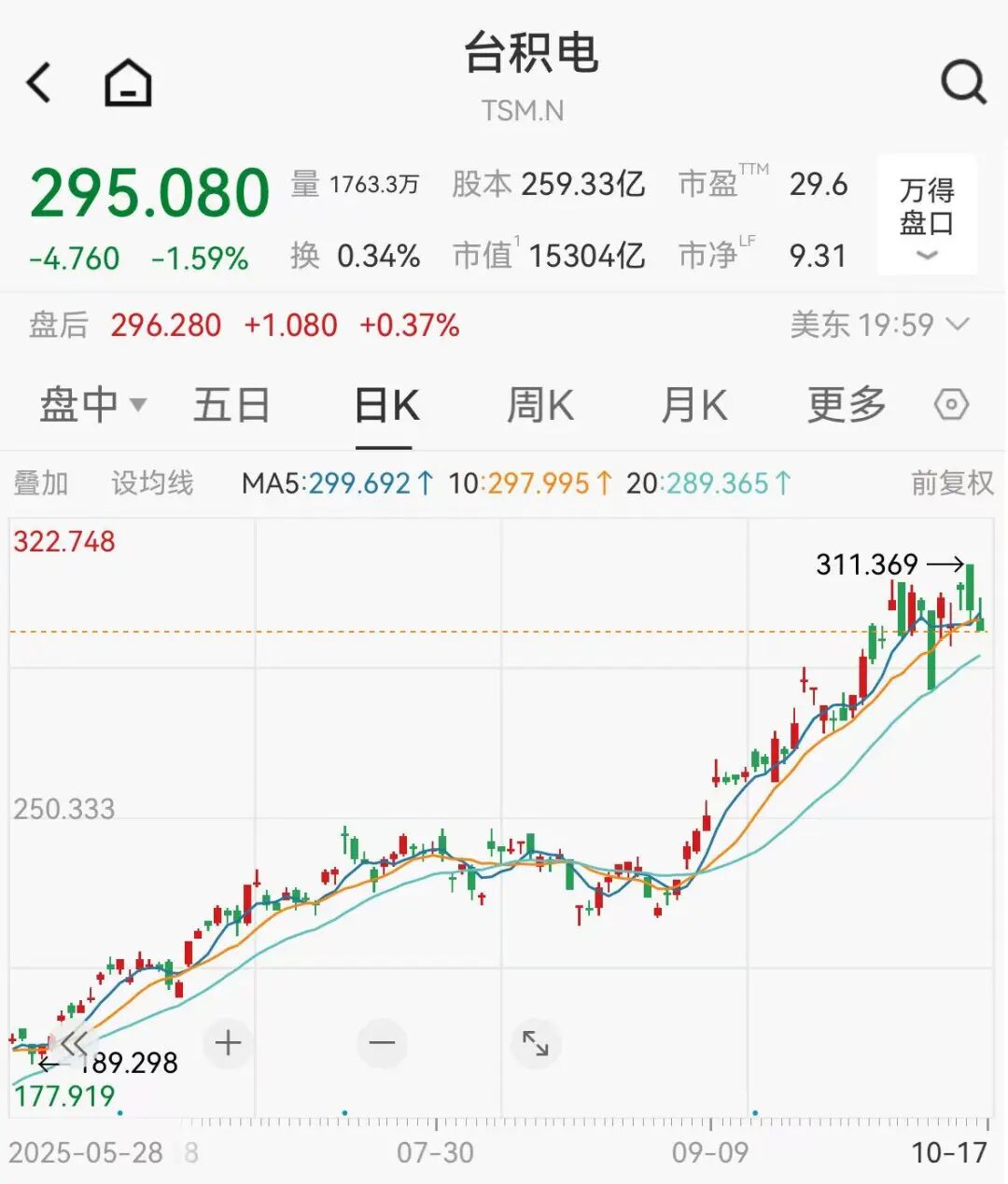Open chart settings hexagon icon
Viewport: 1008px width, 1184px height.
(951, 405)
